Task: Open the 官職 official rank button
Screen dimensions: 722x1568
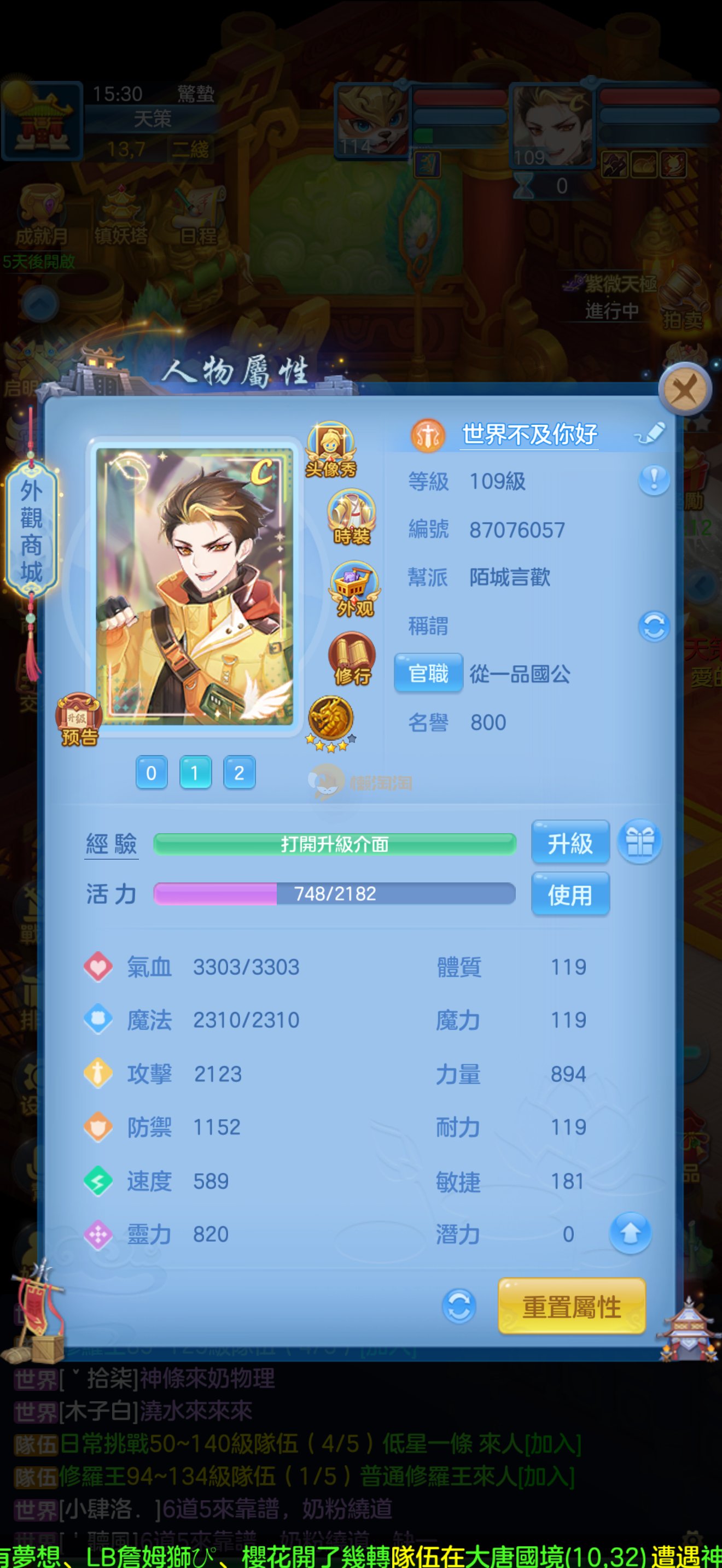Action: pos(429,673)
